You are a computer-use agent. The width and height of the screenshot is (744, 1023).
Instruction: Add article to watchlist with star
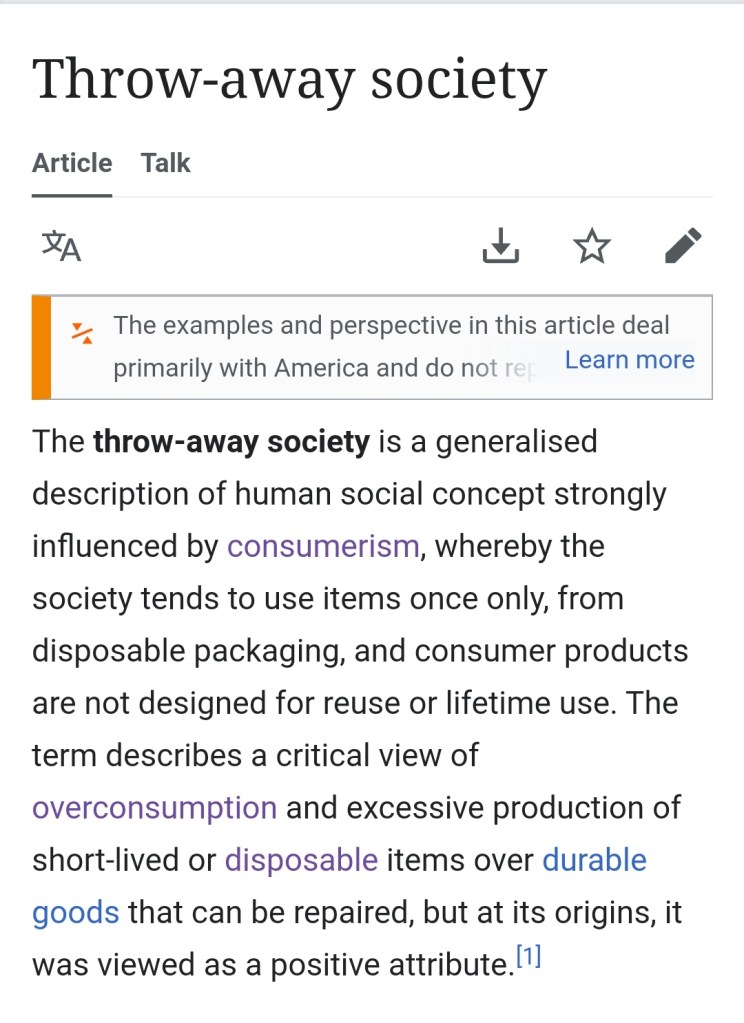click(x=592, y=245)
